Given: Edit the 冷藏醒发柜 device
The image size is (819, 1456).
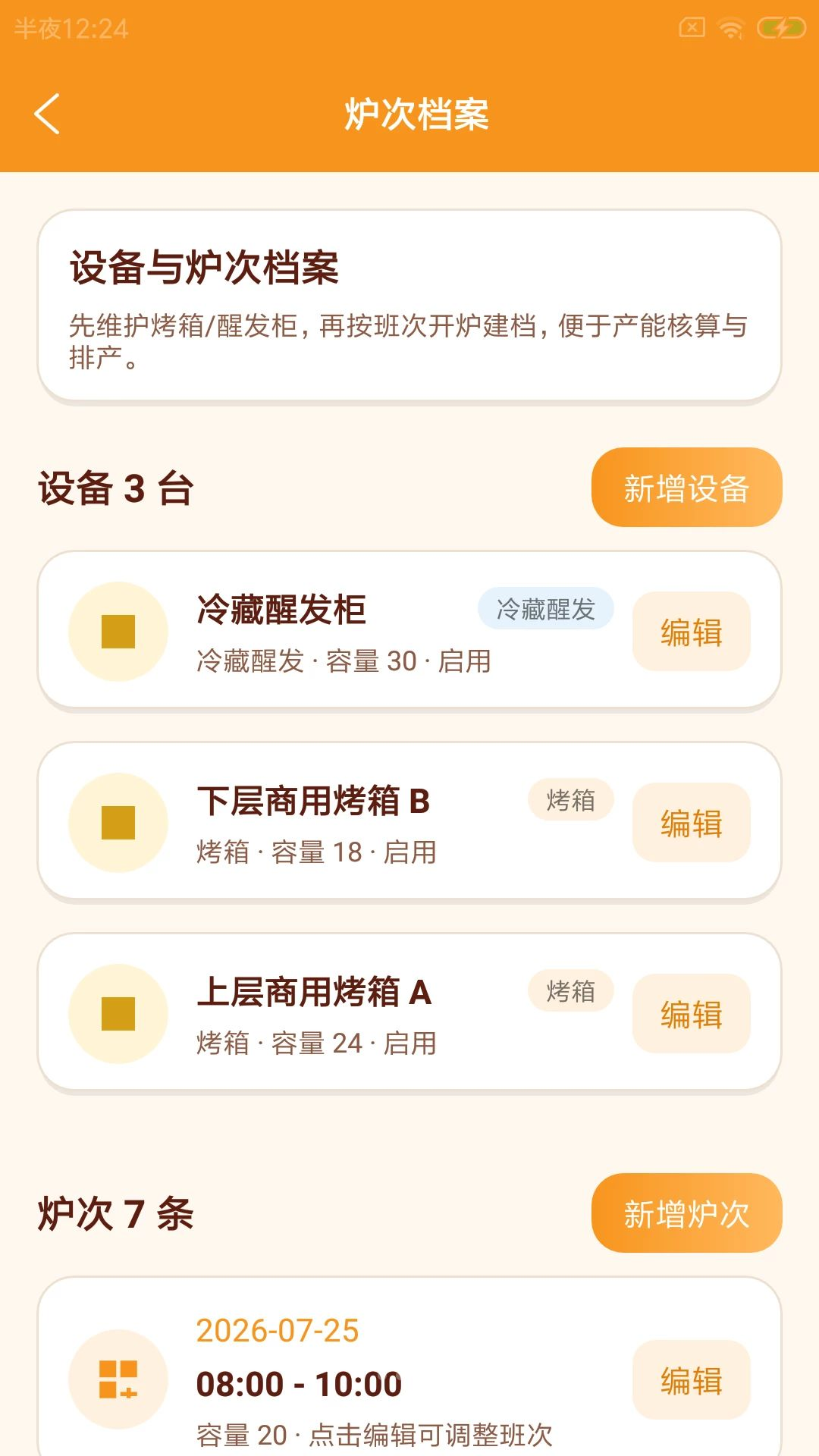Looking at the screenshot, I should click(x=691, y=632).
